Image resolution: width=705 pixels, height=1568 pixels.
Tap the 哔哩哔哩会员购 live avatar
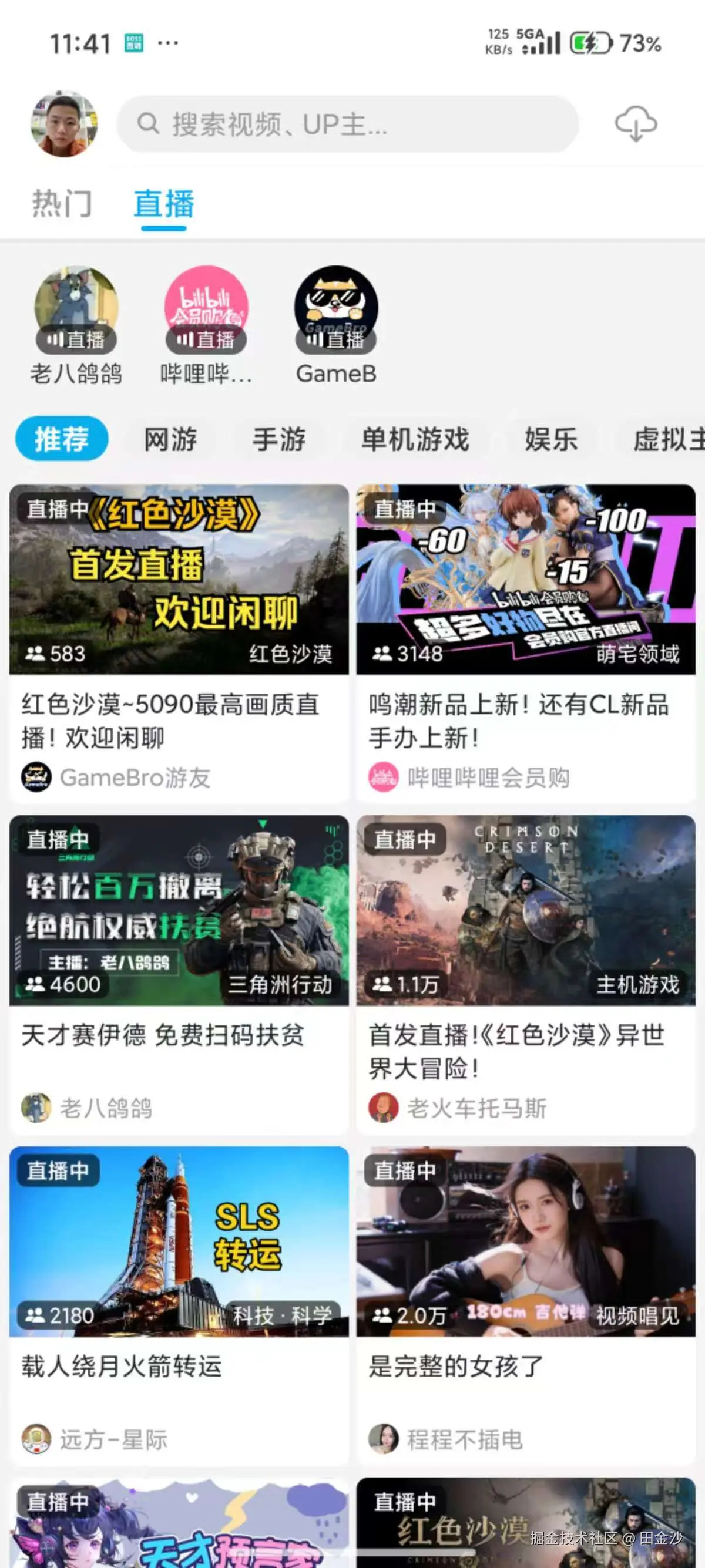(x=205, y=311)
